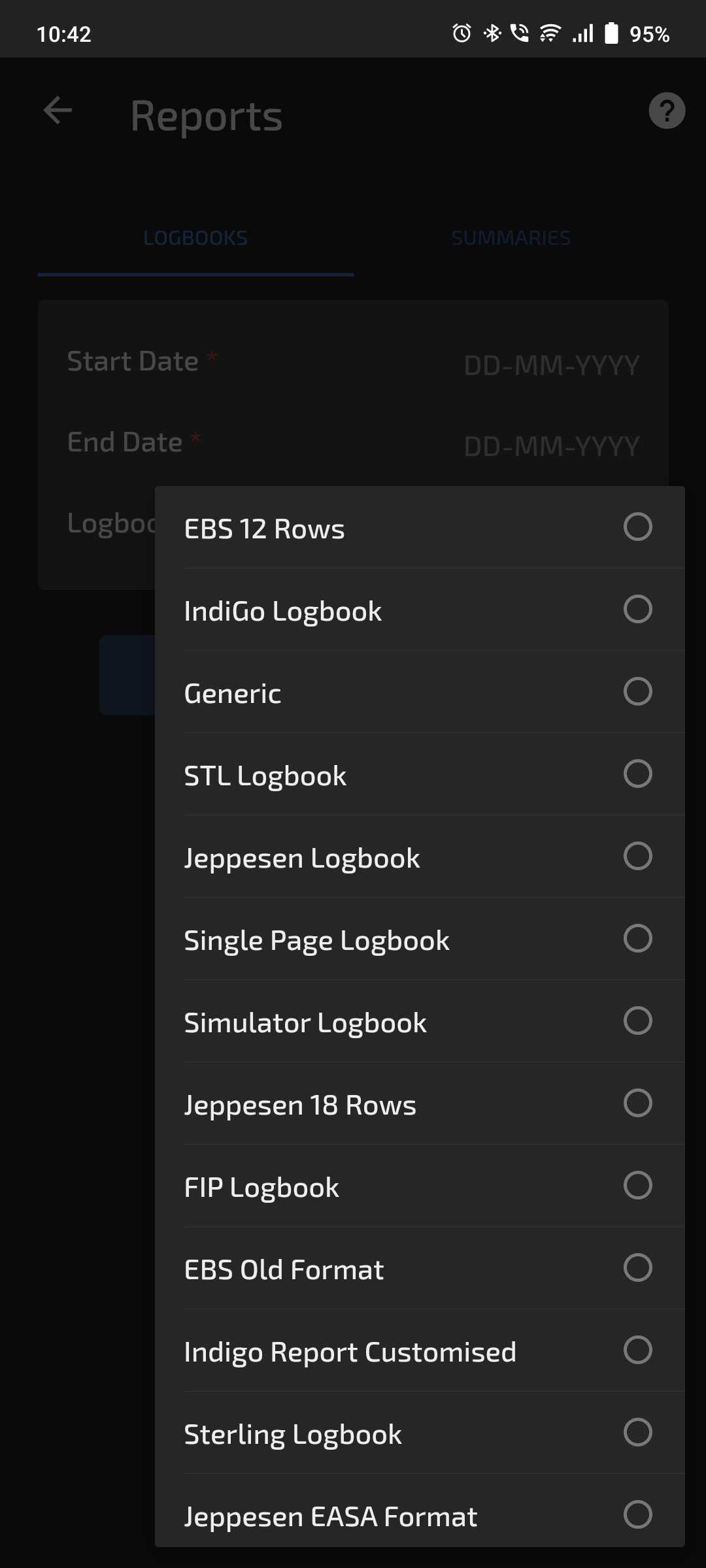
Task: Choose the IndiGo Logbook option
Action: coord(418,610)
